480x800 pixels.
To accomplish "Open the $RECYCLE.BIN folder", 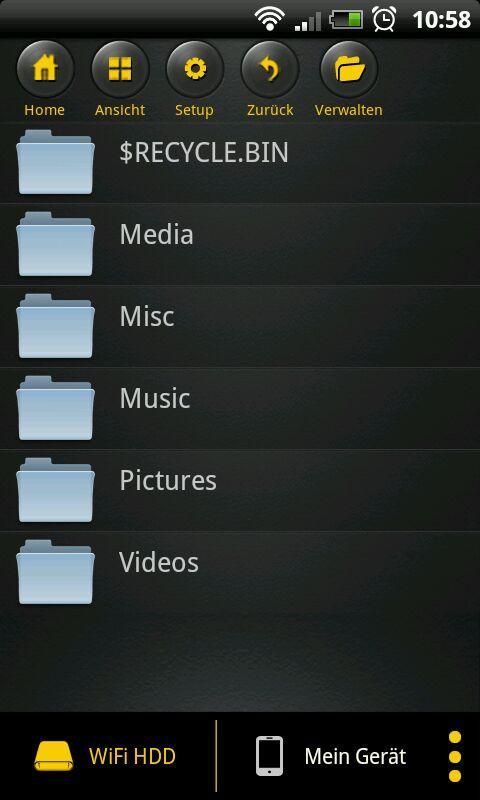I will 240,162.
